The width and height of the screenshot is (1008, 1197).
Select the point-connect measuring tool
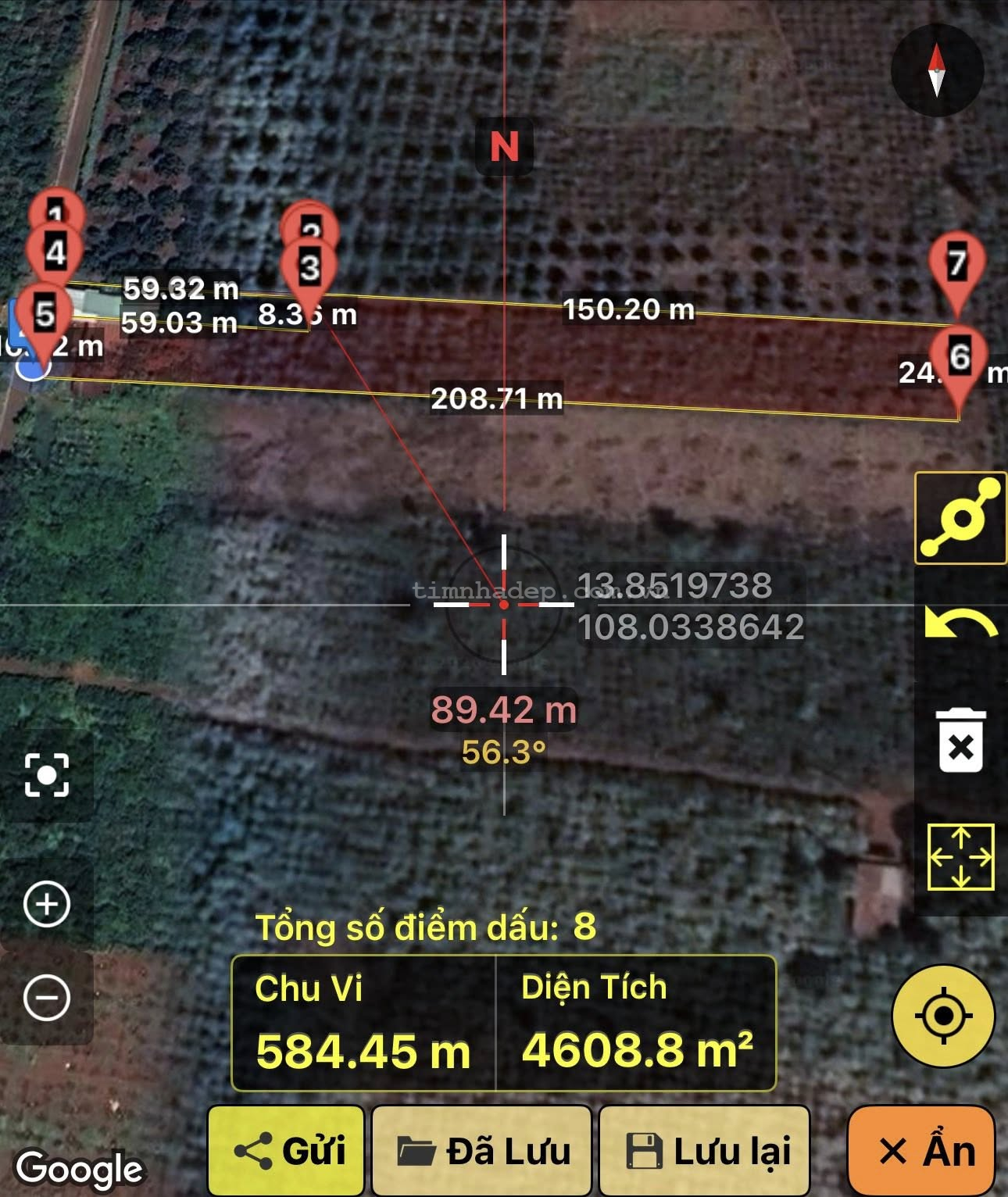(960, 518)
